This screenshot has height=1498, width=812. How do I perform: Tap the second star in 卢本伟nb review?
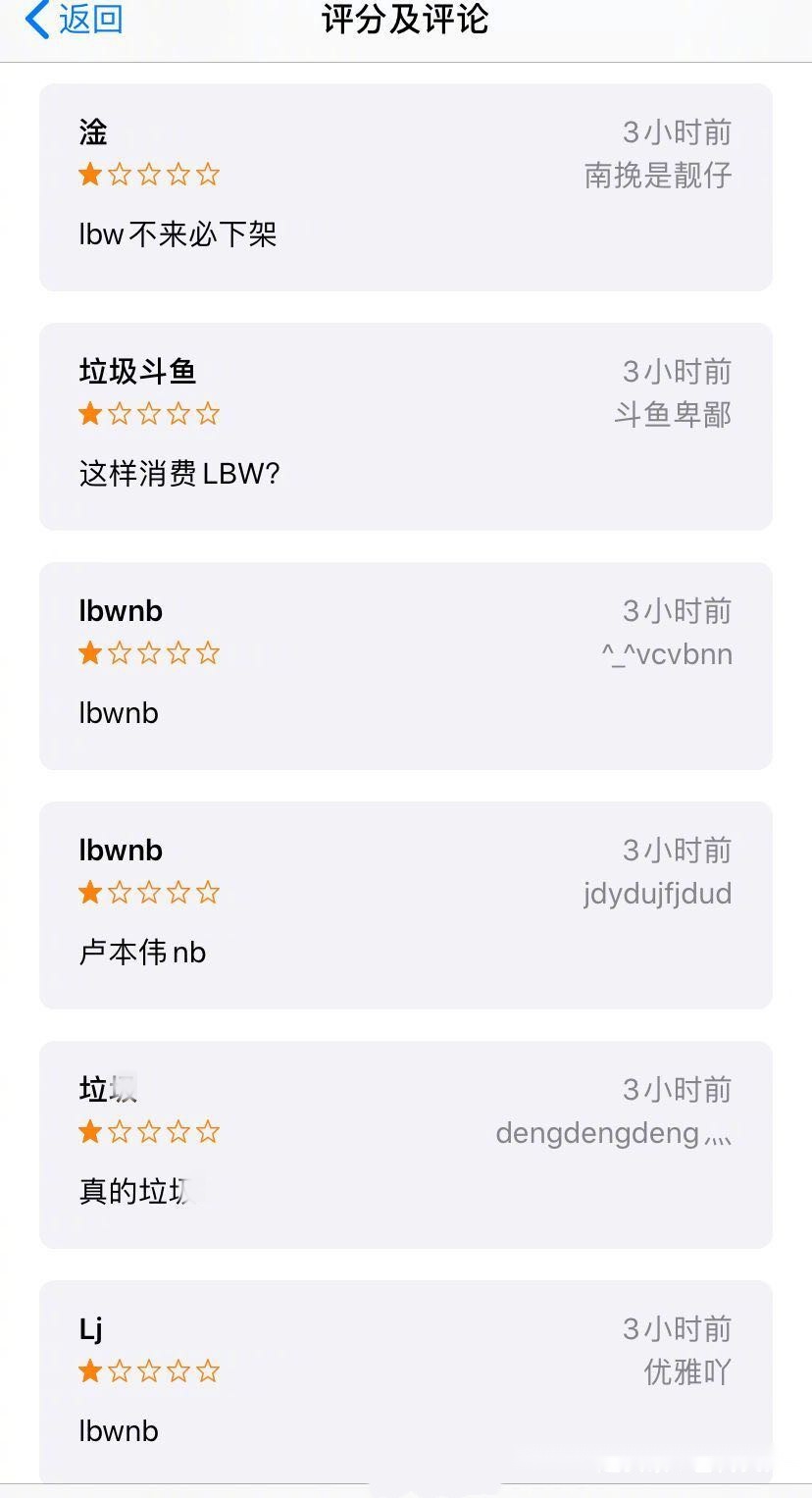[120, 893]
